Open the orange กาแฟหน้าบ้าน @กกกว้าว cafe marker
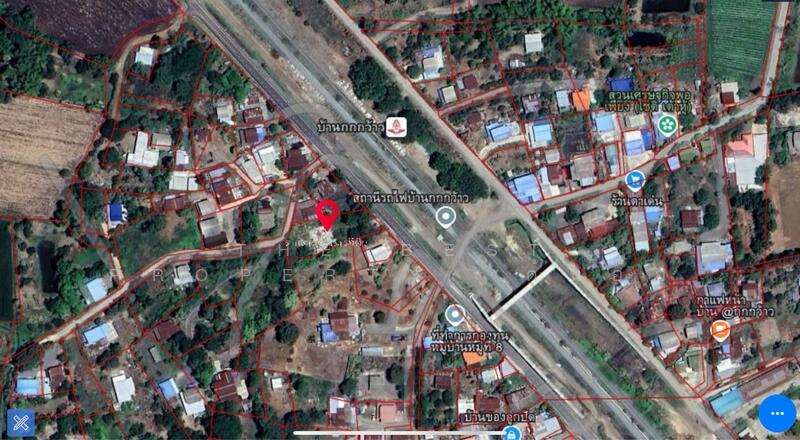Image resolution: width=800 pixels, height=440 pixels. click(x=720, y=332)
